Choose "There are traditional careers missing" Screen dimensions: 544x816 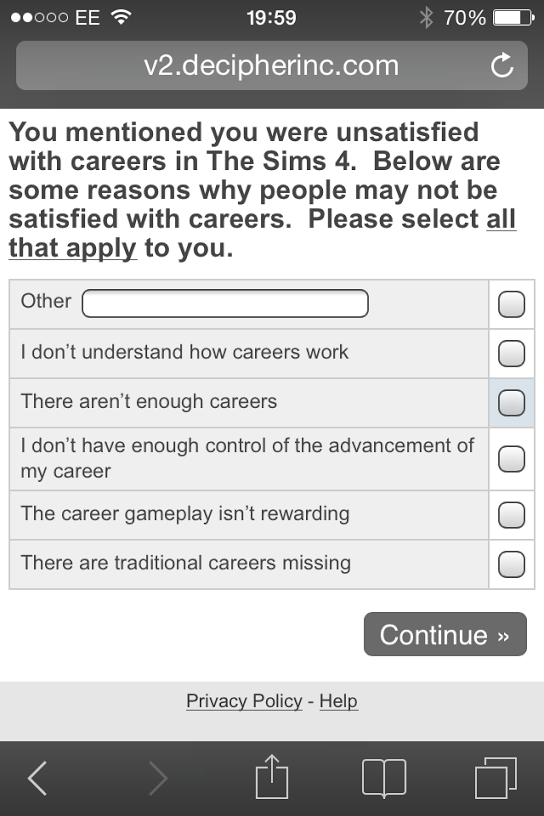(x=511, y=564)
